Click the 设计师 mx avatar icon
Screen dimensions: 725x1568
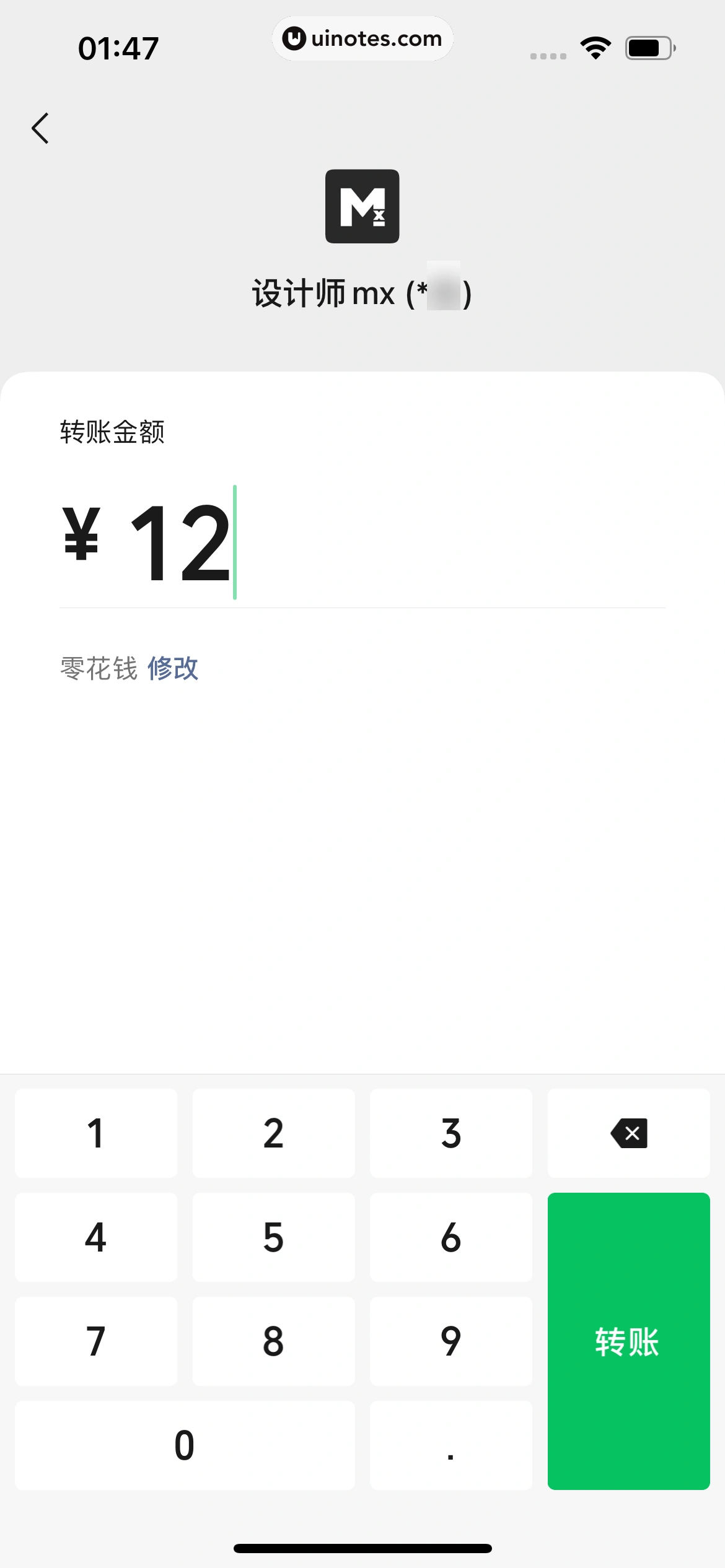tap(362, 206)
